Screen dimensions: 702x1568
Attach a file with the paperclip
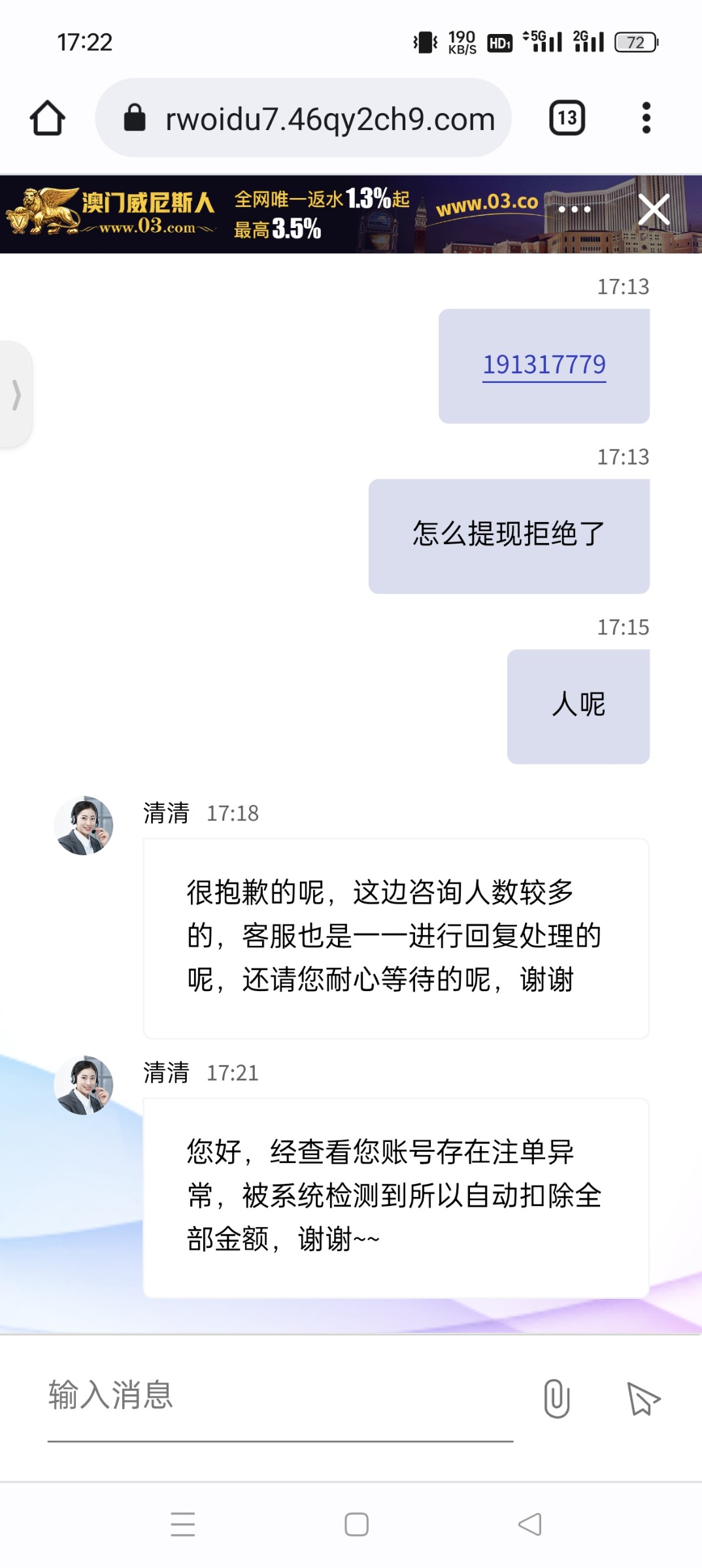click(557, 1398)
